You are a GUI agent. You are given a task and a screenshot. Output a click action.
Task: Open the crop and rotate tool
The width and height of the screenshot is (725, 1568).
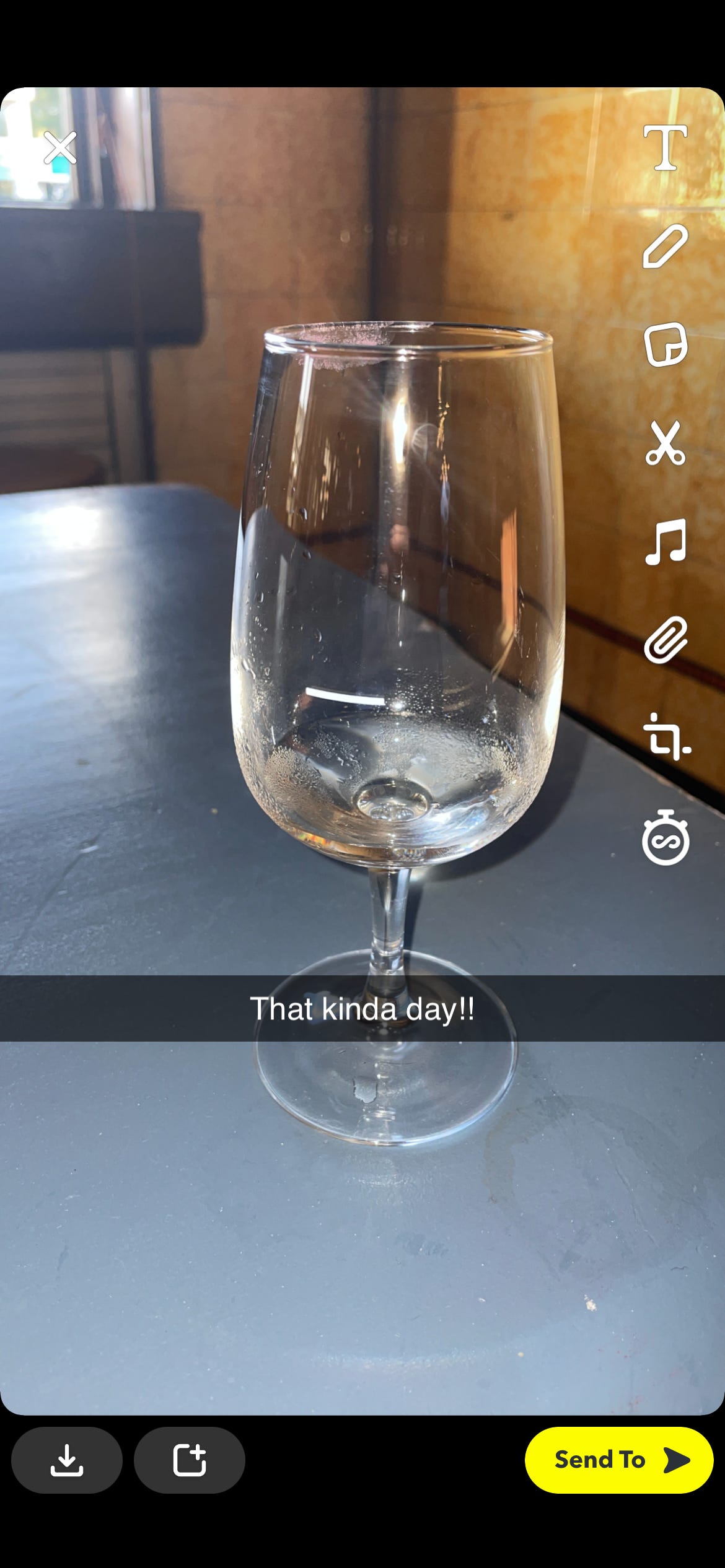pyautogui.click(x=666, y=737)
